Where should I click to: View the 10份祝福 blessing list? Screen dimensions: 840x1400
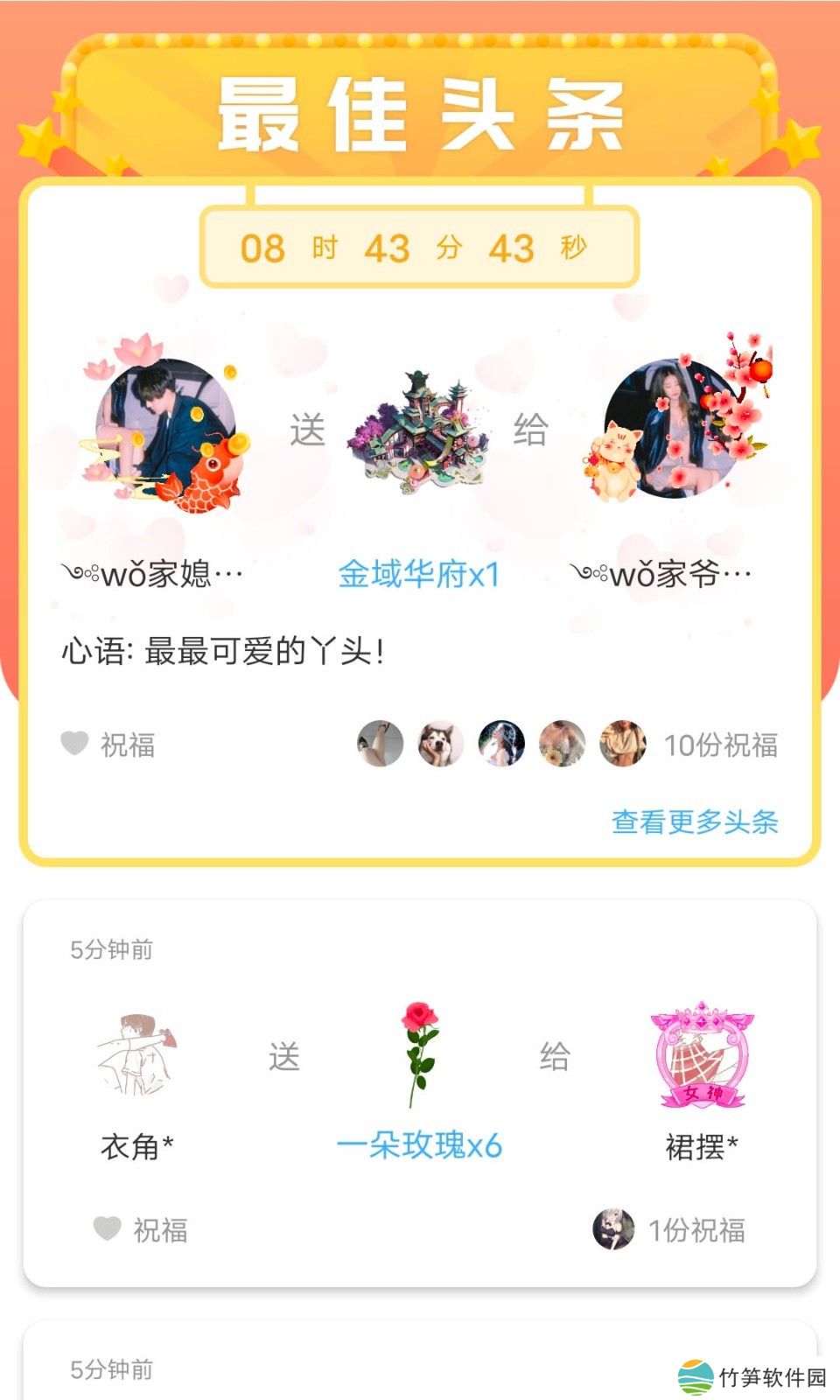(x=720, y=745)
